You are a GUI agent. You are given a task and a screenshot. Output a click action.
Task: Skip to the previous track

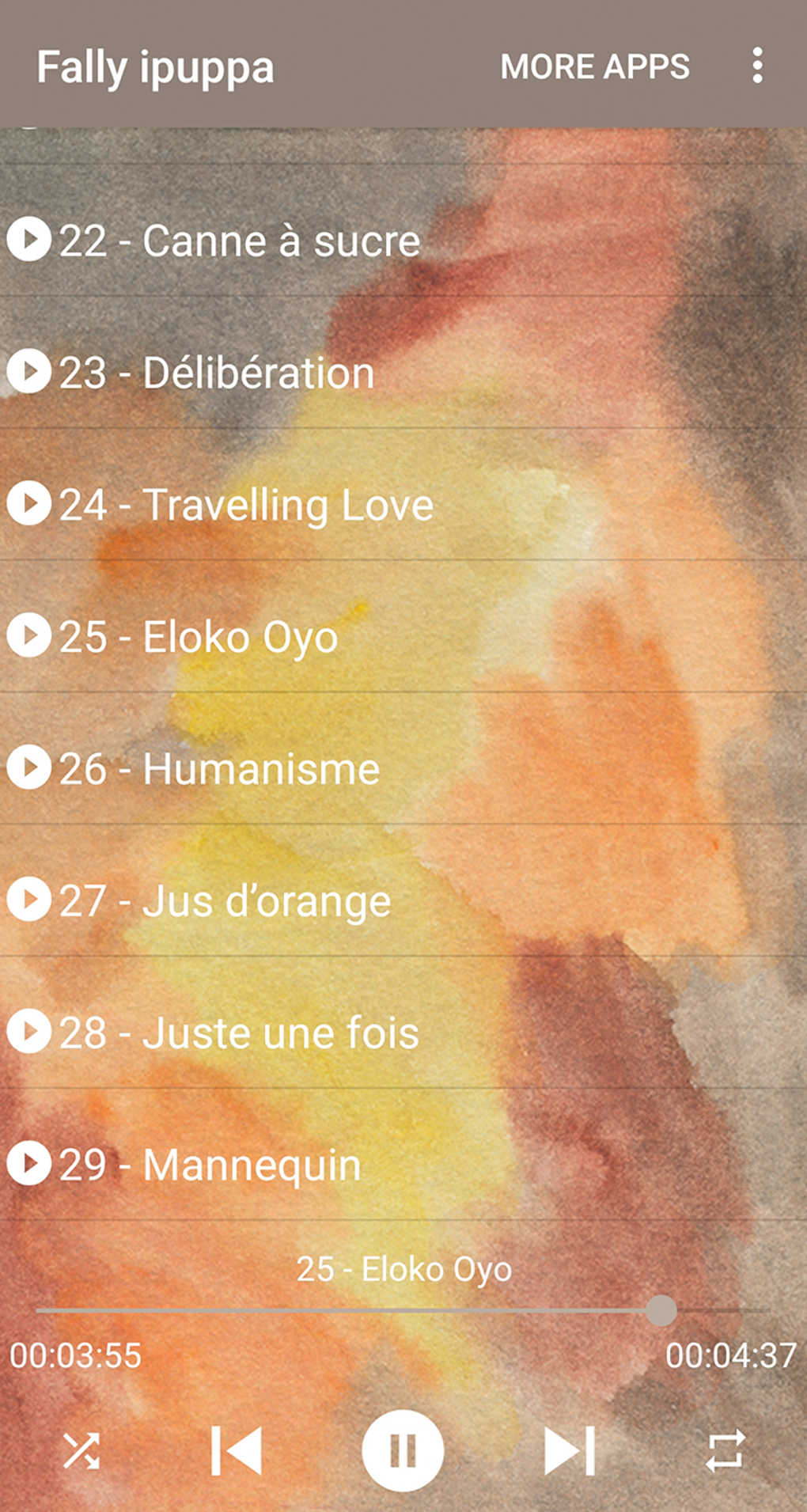coord(236,1450)
